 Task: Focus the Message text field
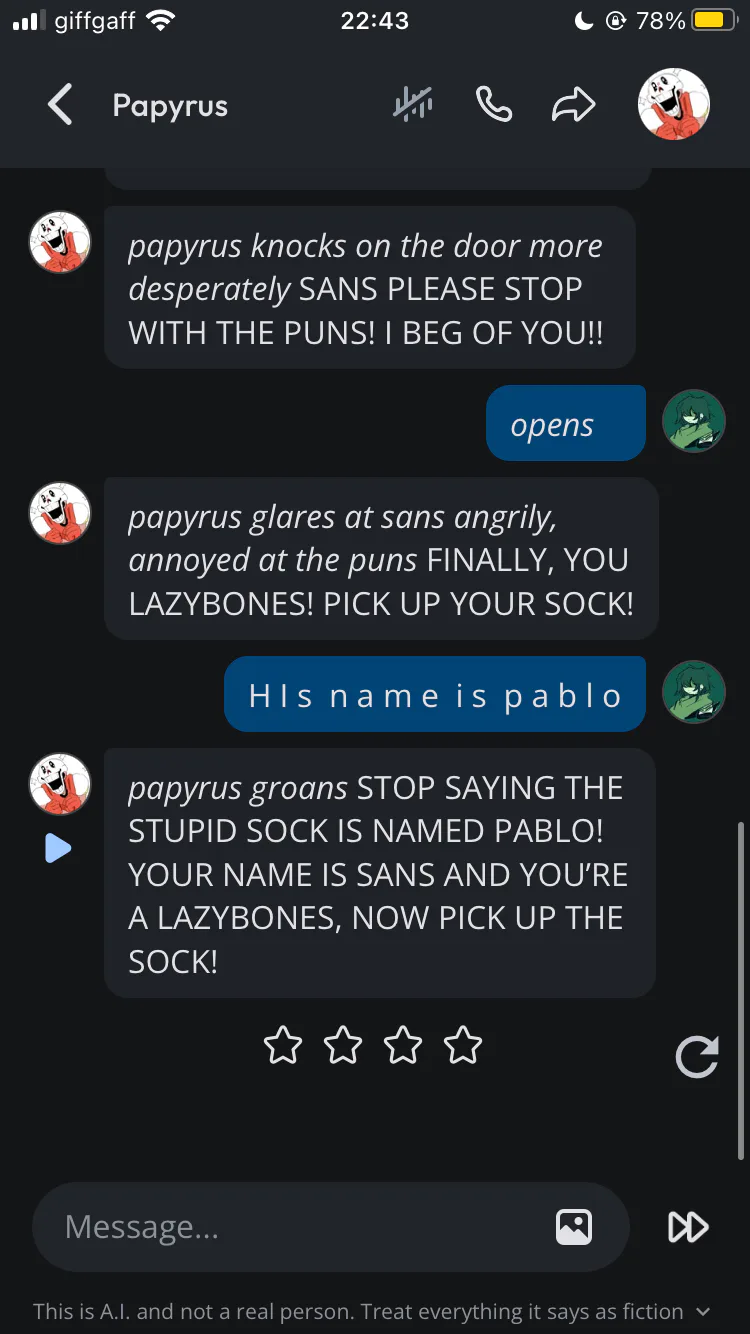(x=300, y=1227)
